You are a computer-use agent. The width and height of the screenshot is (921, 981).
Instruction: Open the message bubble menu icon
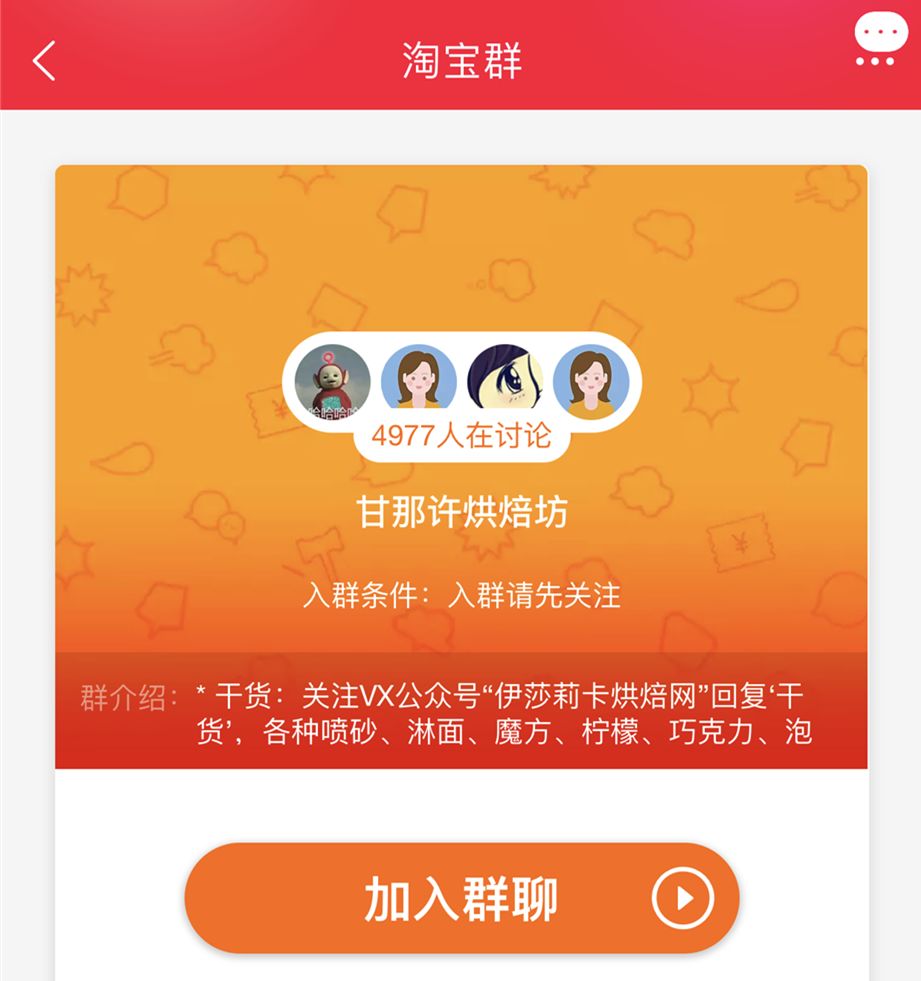coord(879,40)
